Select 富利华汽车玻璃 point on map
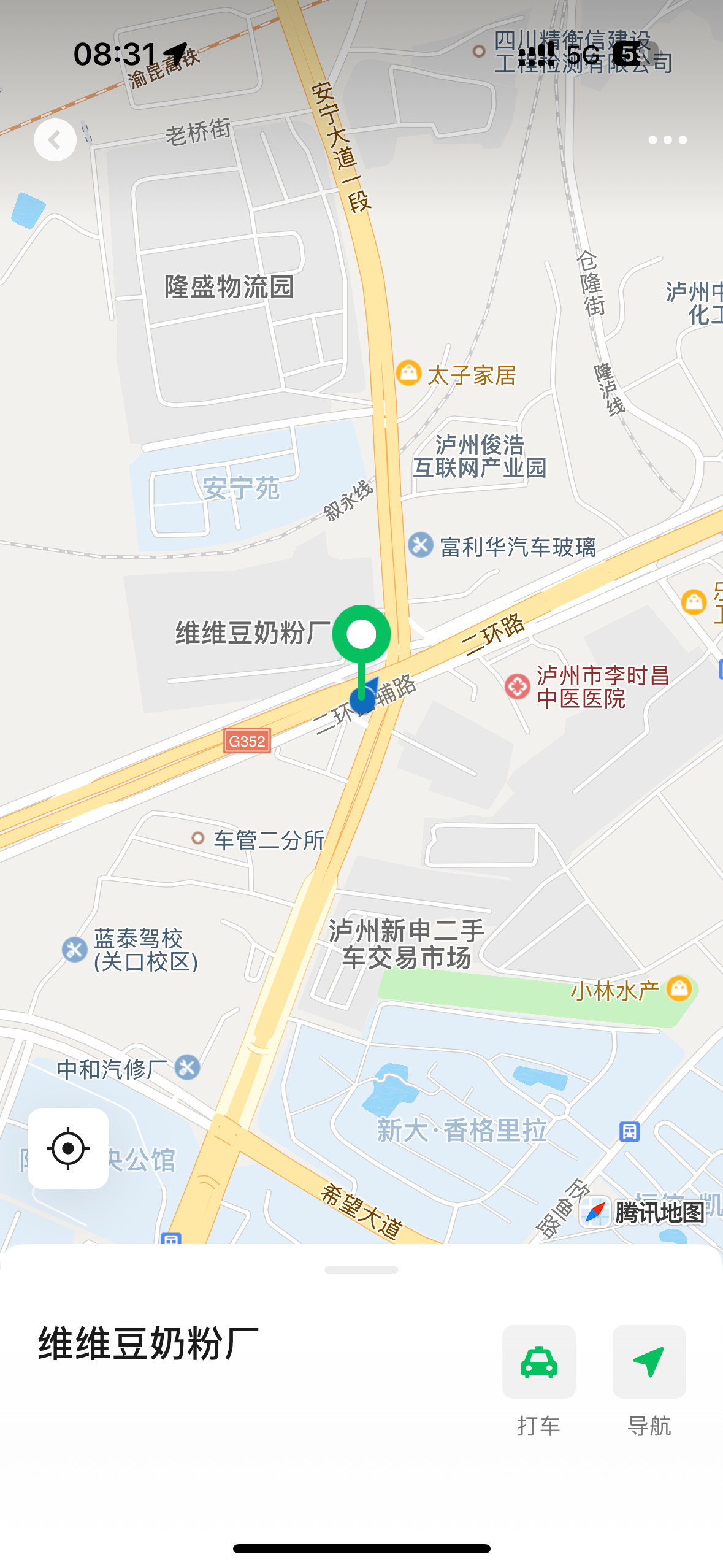 coord(421,545)
